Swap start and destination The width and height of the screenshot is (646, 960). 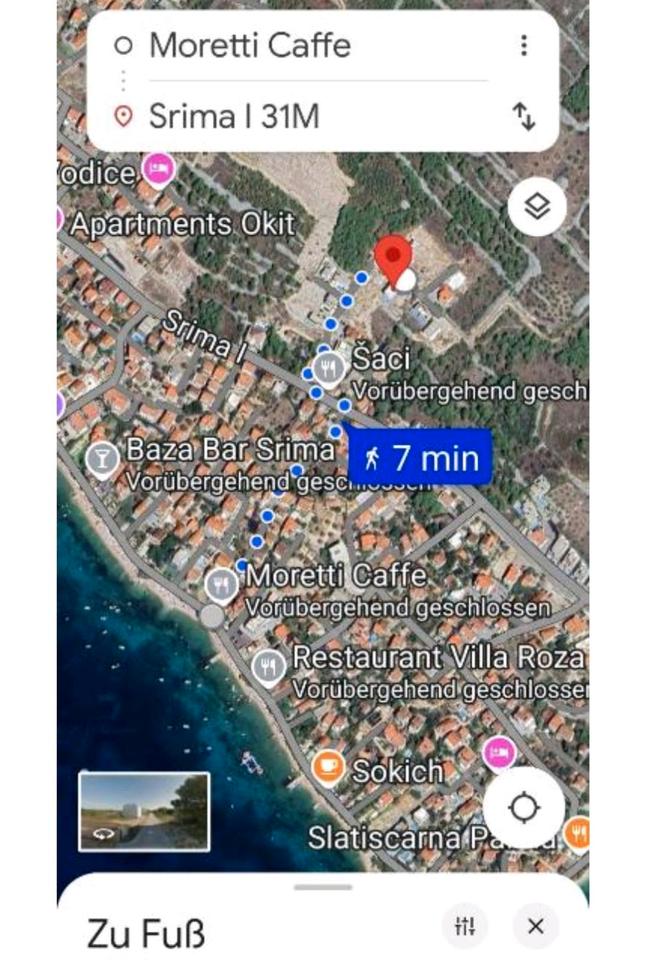[x=523, y=117]
